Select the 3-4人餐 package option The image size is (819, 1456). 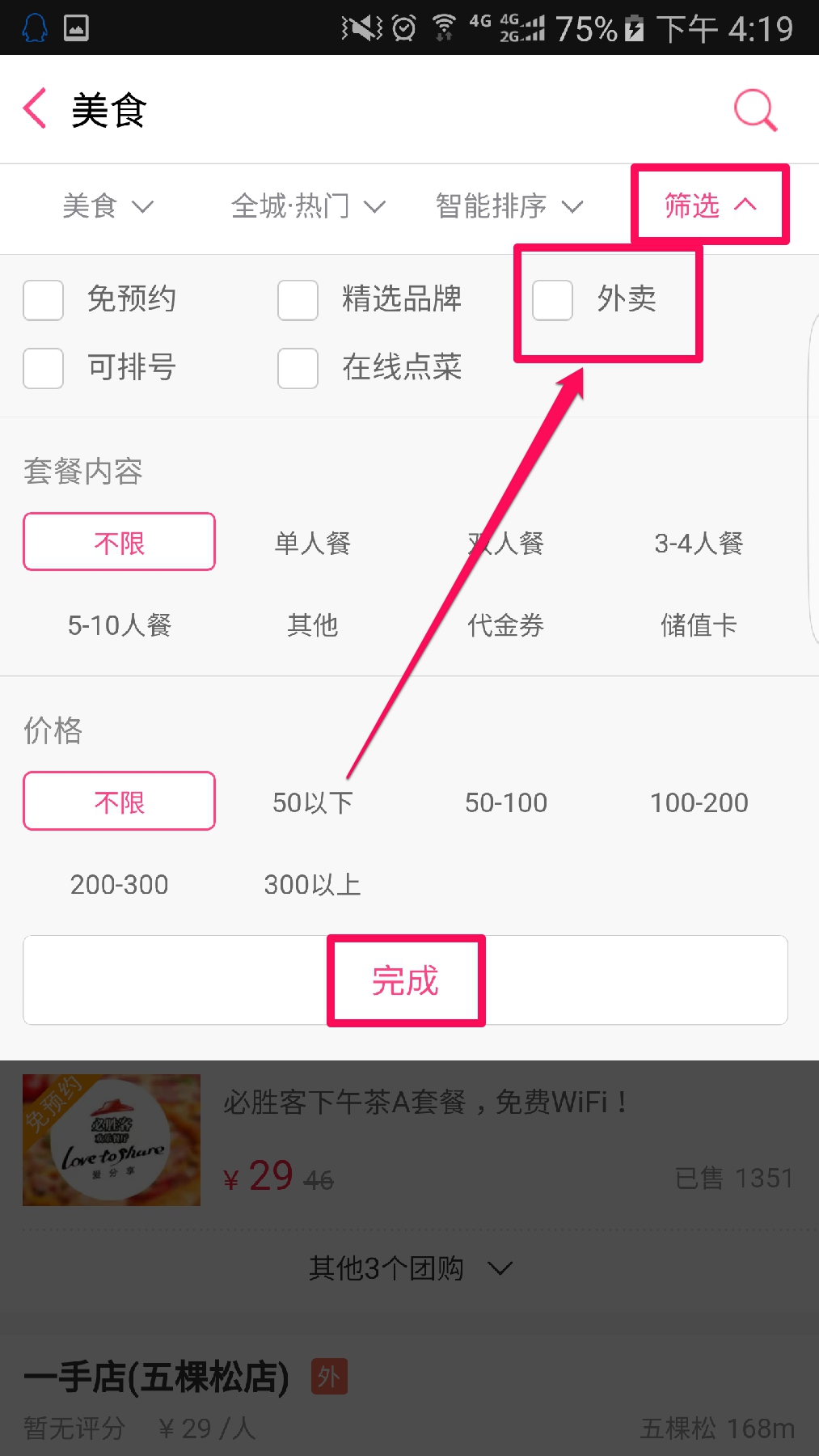point(699,543)
